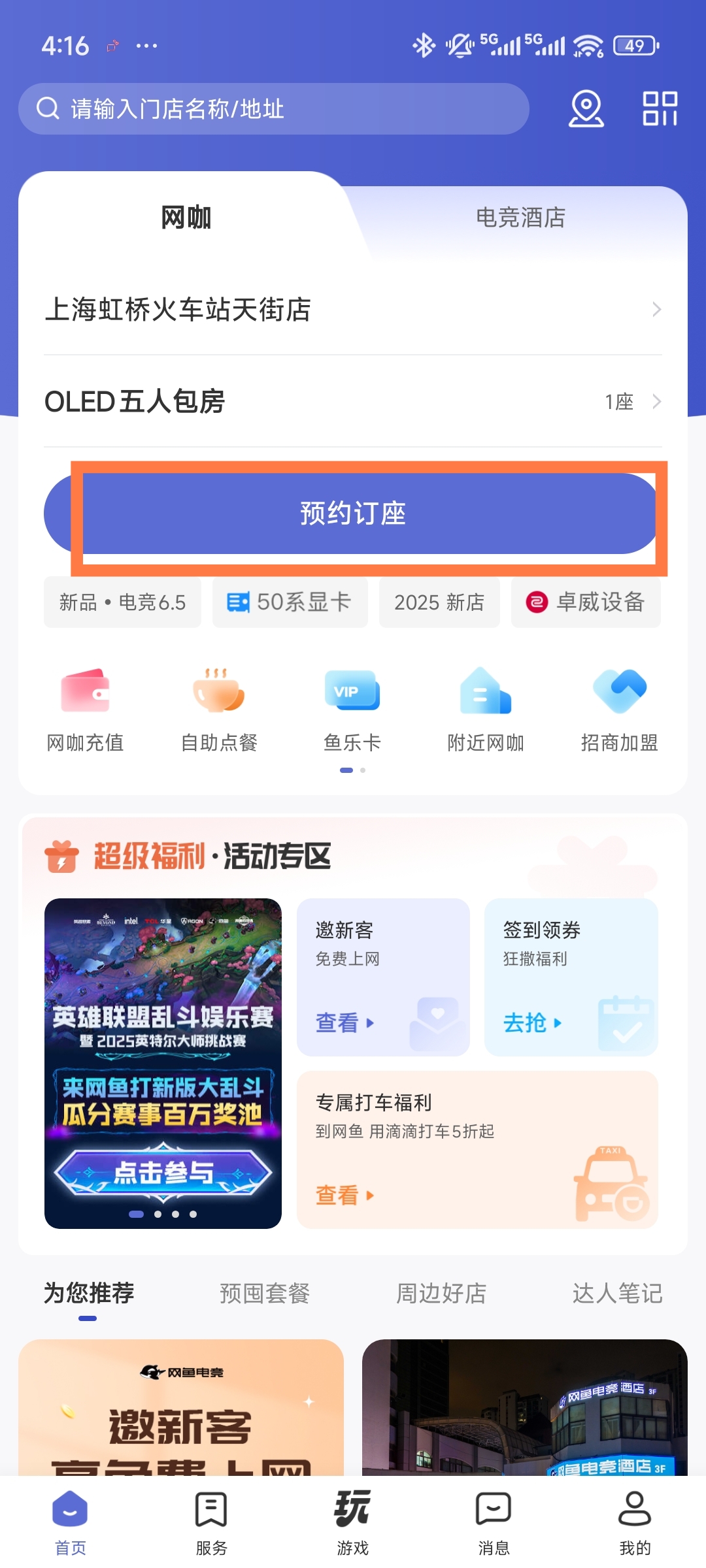Viewport: 706px width, 1568px height.
Task: Expand the store 上海虹桥火车站天街店 chevron
Action: click(656, 310)
